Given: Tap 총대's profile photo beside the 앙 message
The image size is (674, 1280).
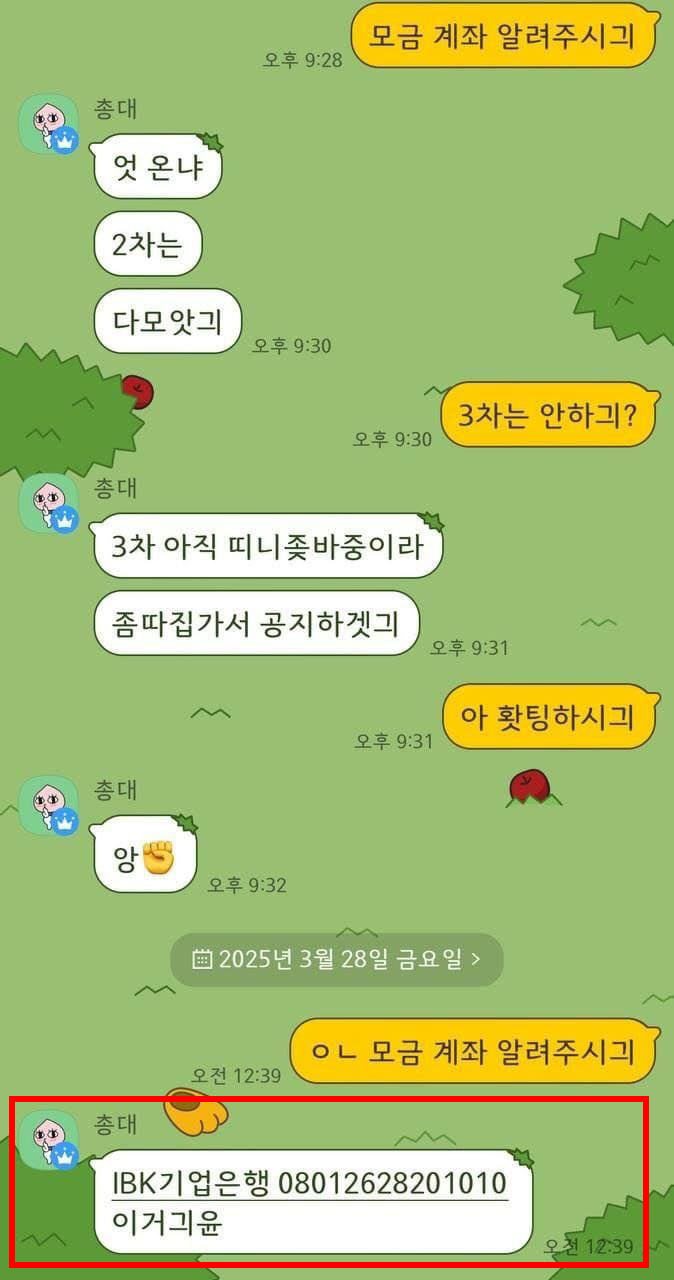Looking at the screenshot, I should [x=49, y=805].
